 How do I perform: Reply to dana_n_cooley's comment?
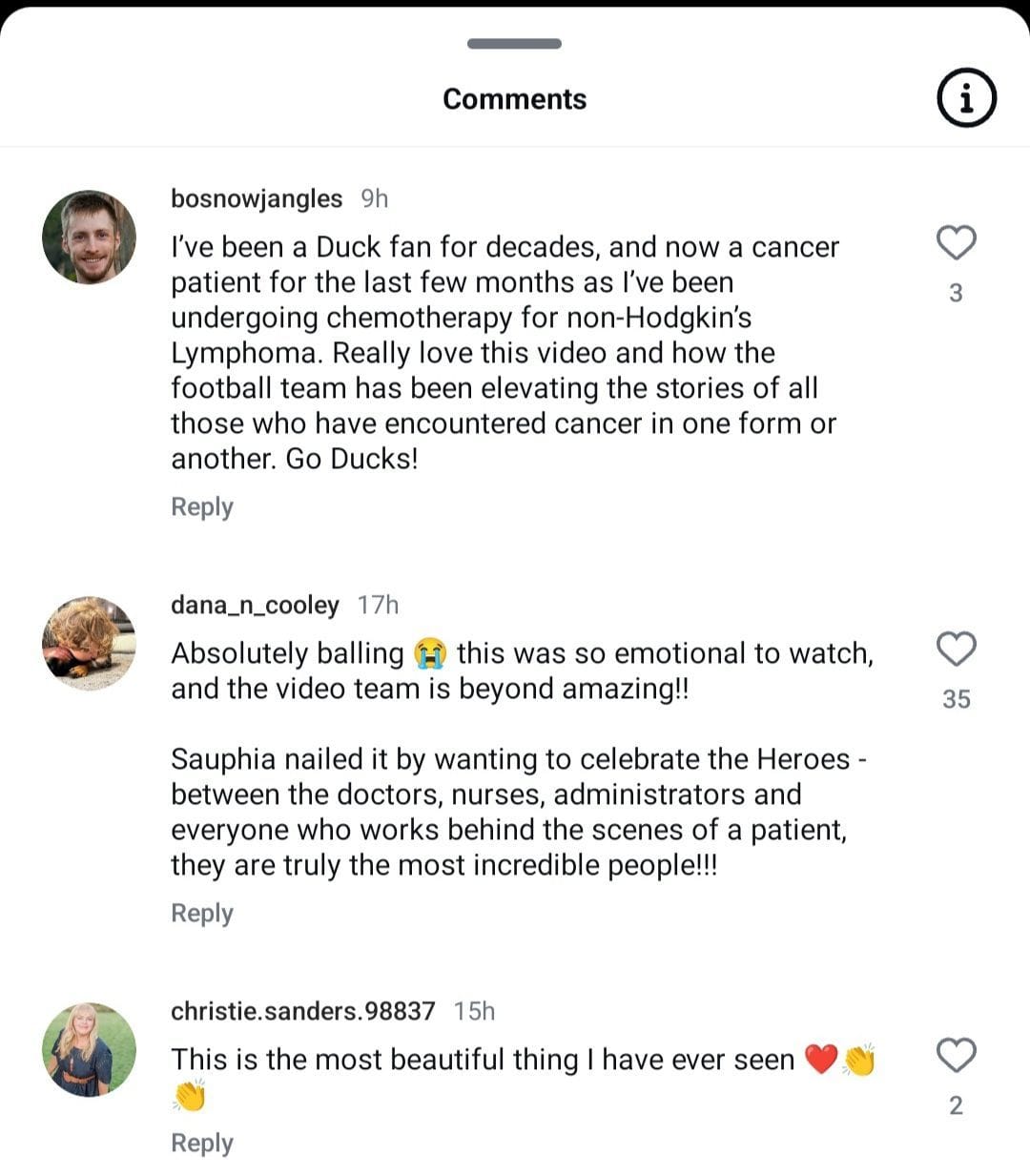click(201, 913)
